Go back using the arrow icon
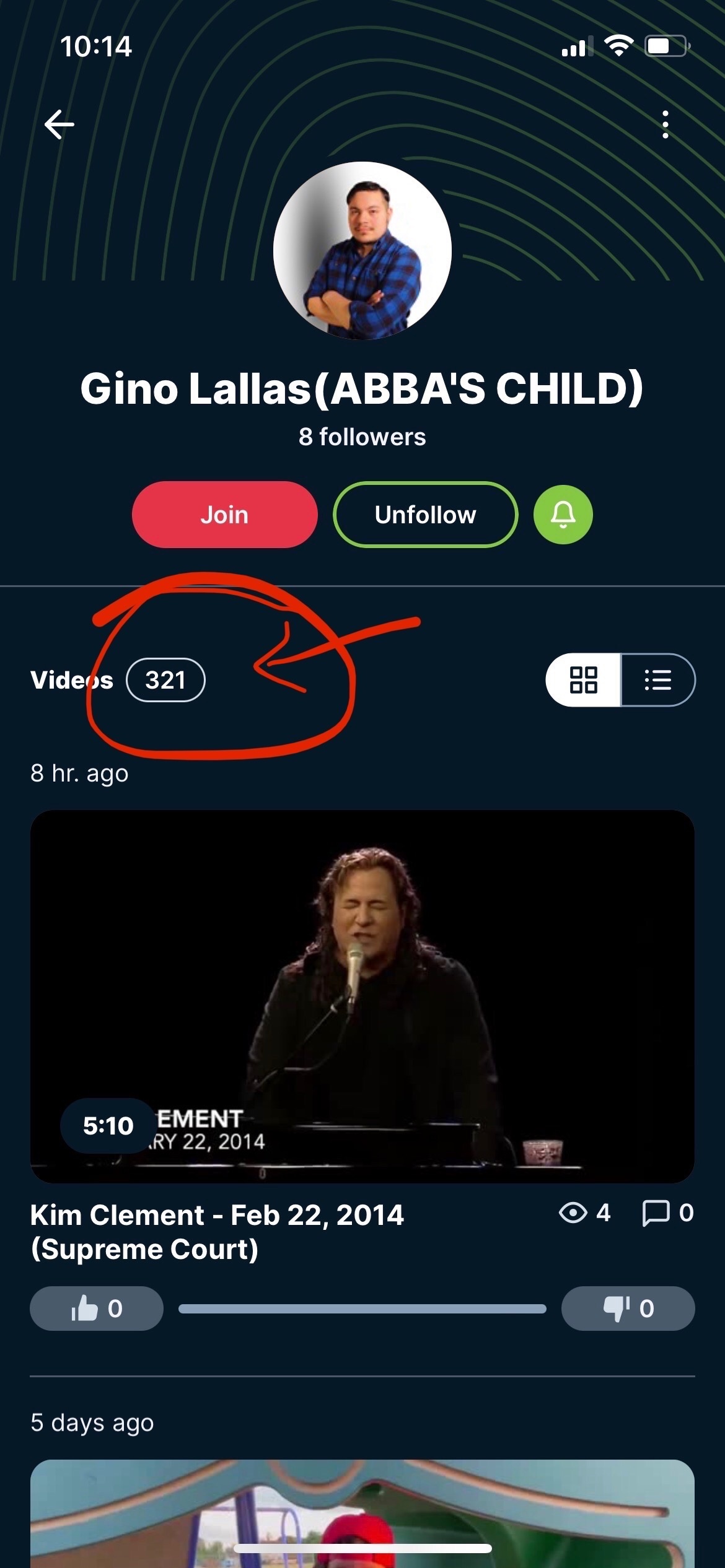 point(59,124)
